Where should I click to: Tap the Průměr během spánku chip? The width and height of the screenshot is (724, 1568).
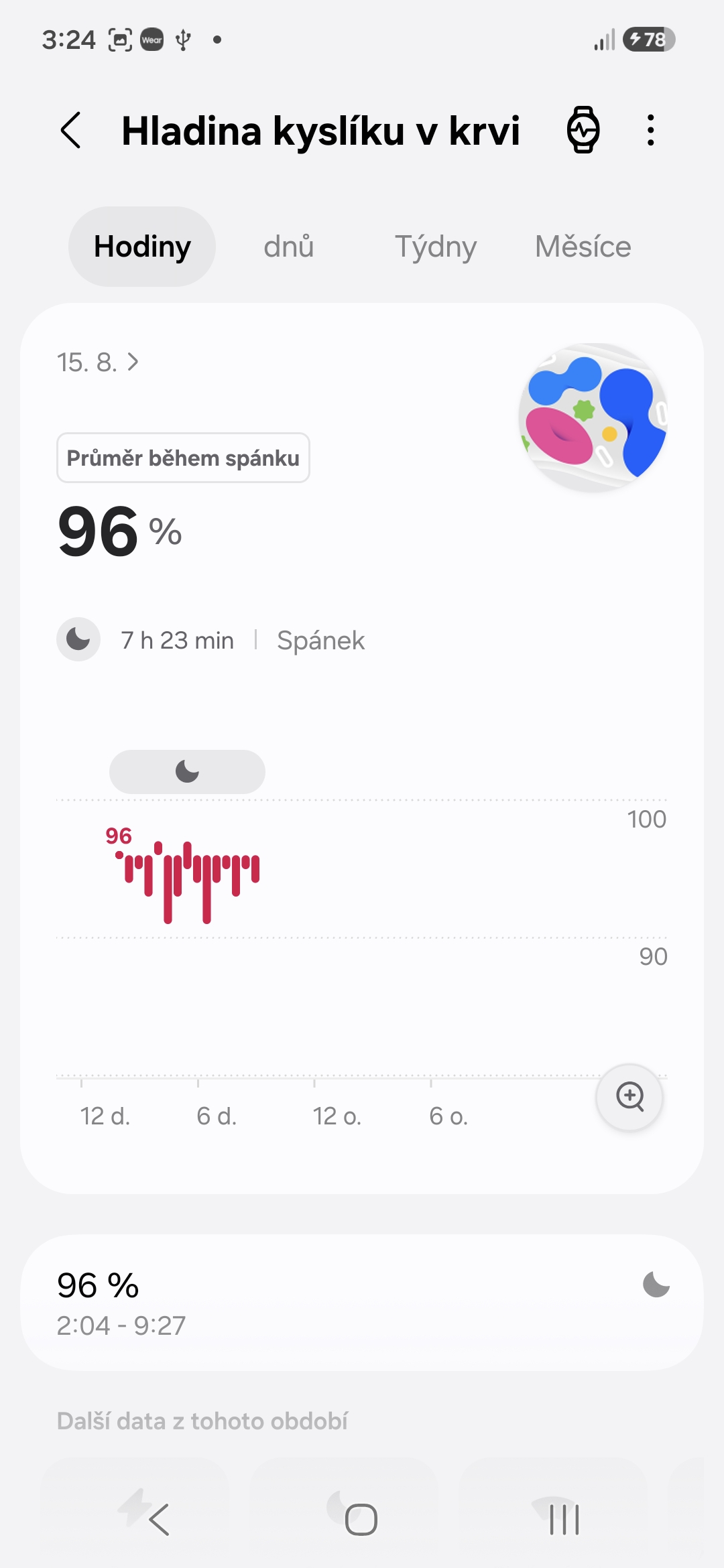(x=183, y=458)
